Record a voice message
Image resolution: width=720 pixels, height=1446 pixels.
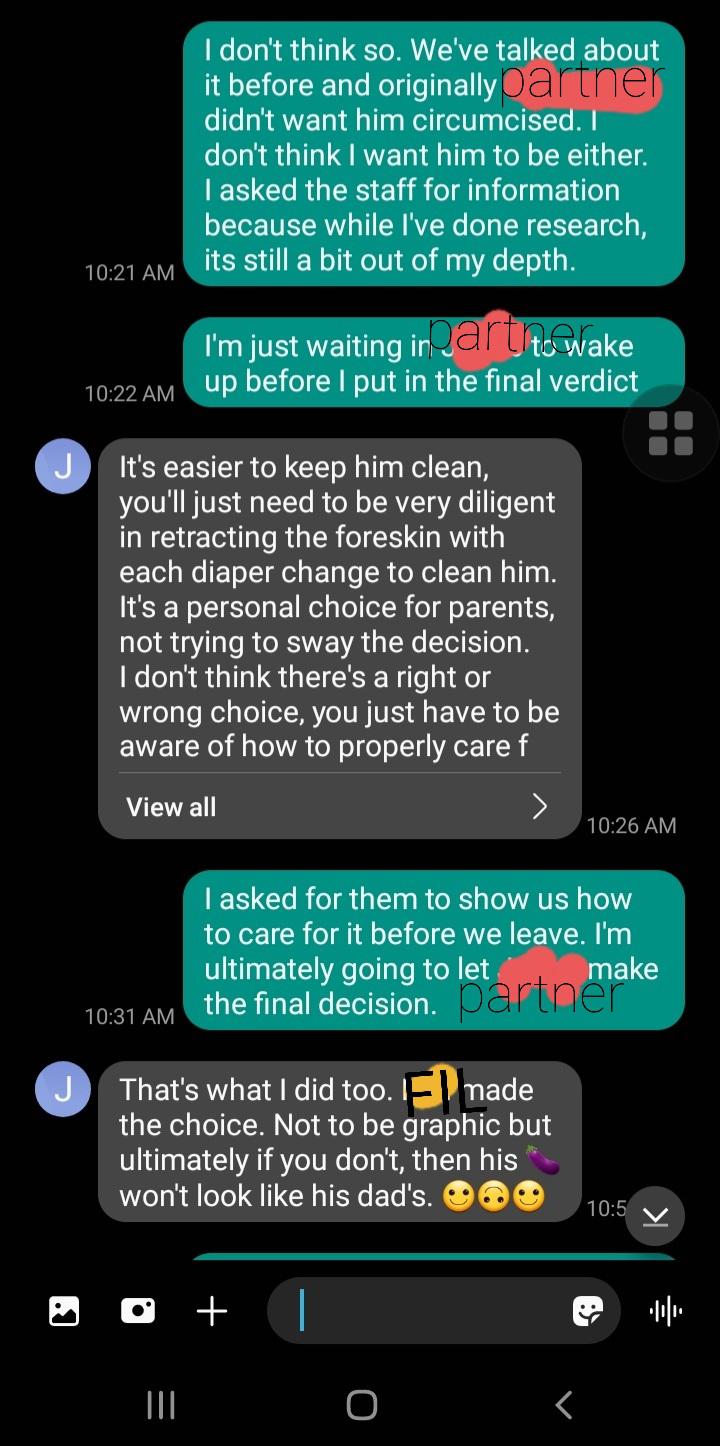point(666,1311)
